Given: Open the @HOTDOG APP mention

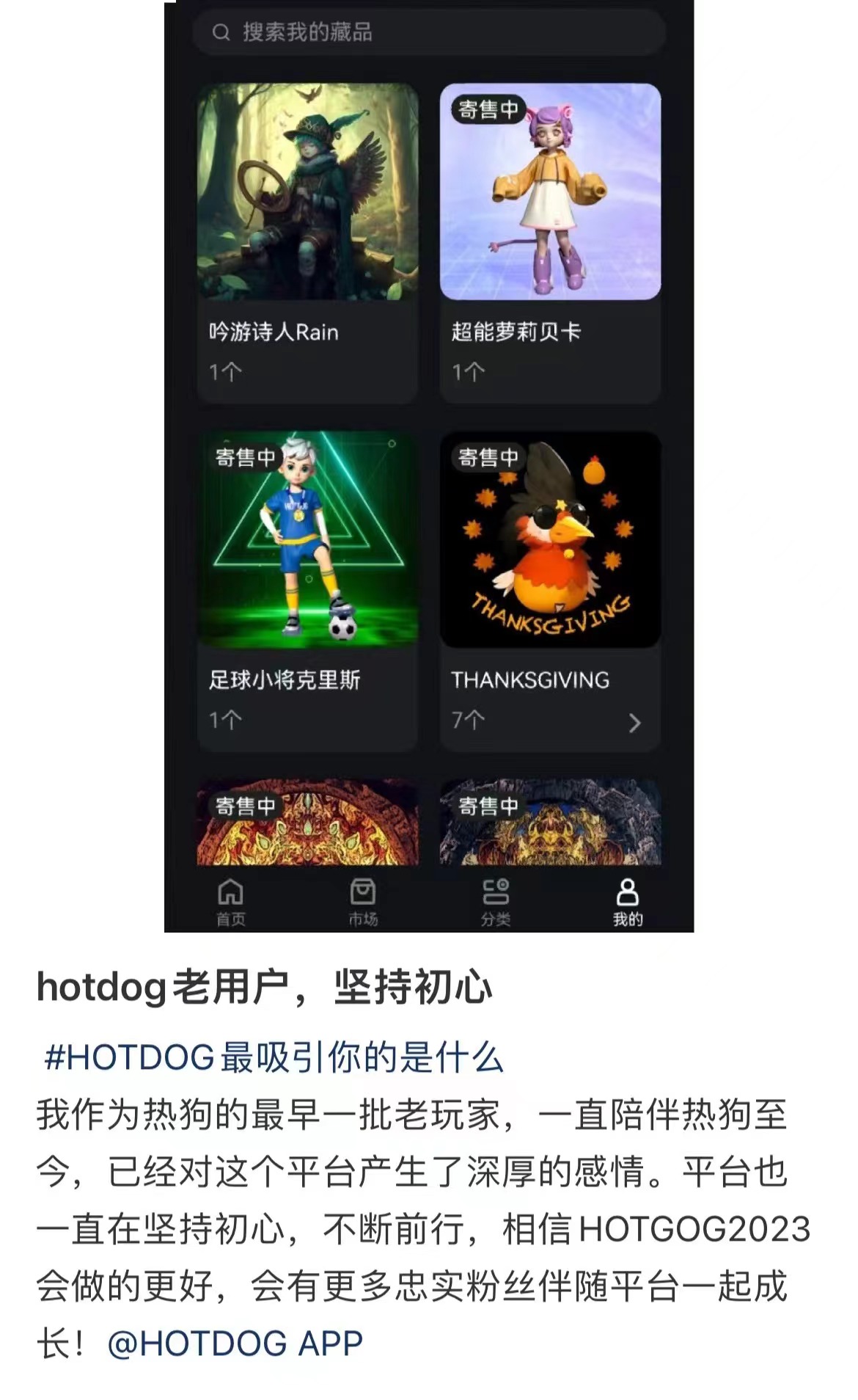Looking at the screenshot, I should click(235, 1344).
